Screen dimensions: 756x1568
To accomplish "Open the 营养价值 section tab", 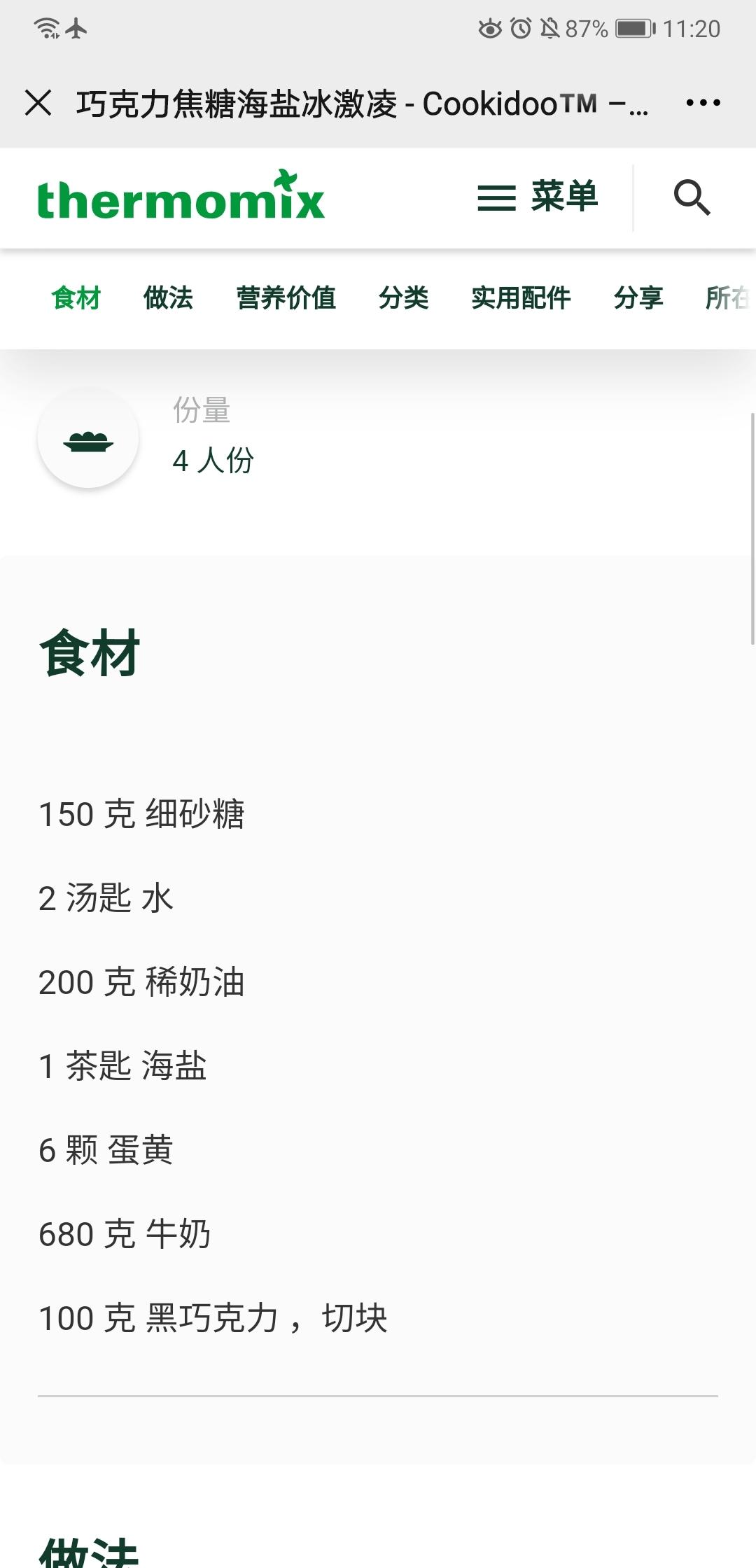I will coord(287,297).
